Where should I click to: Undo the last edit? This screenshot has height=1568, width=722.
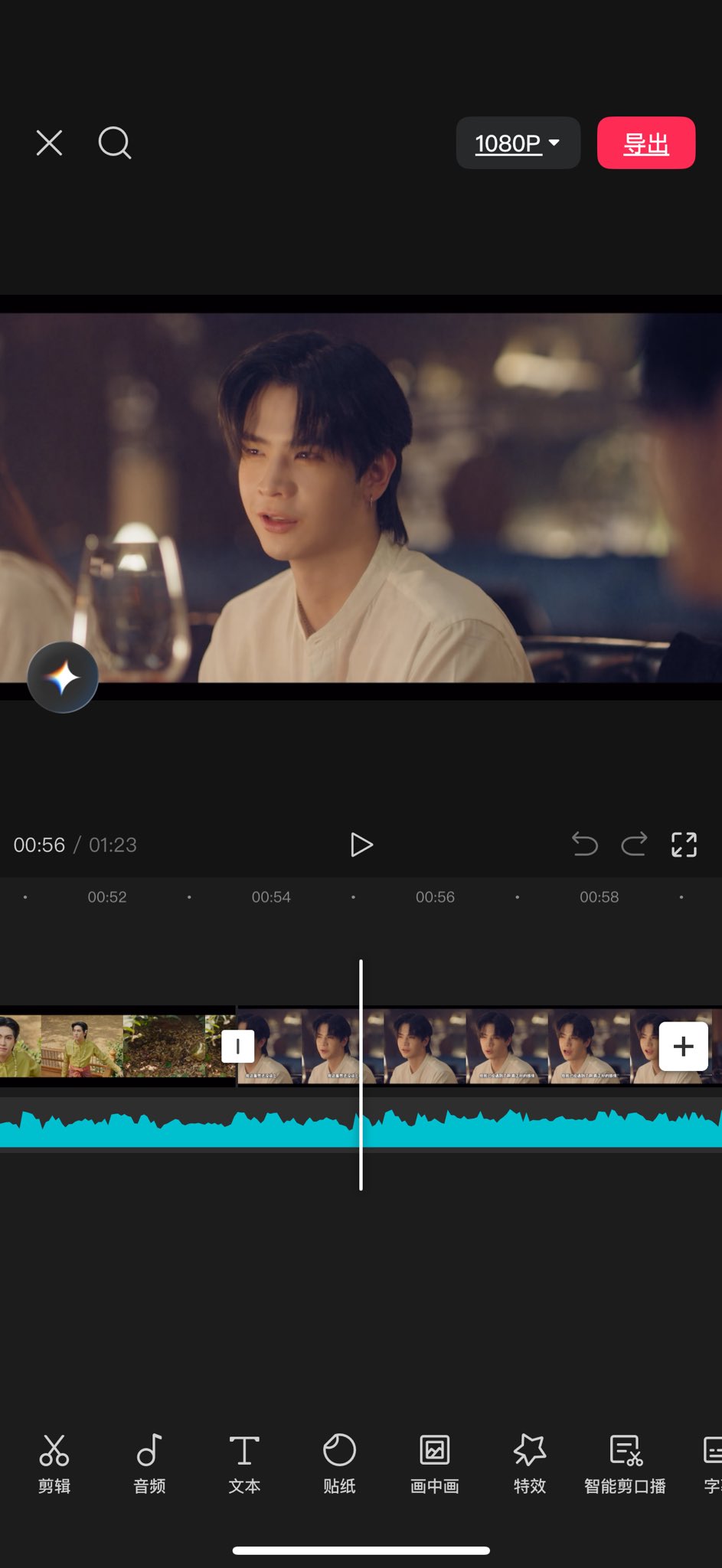tap(585, 844)
